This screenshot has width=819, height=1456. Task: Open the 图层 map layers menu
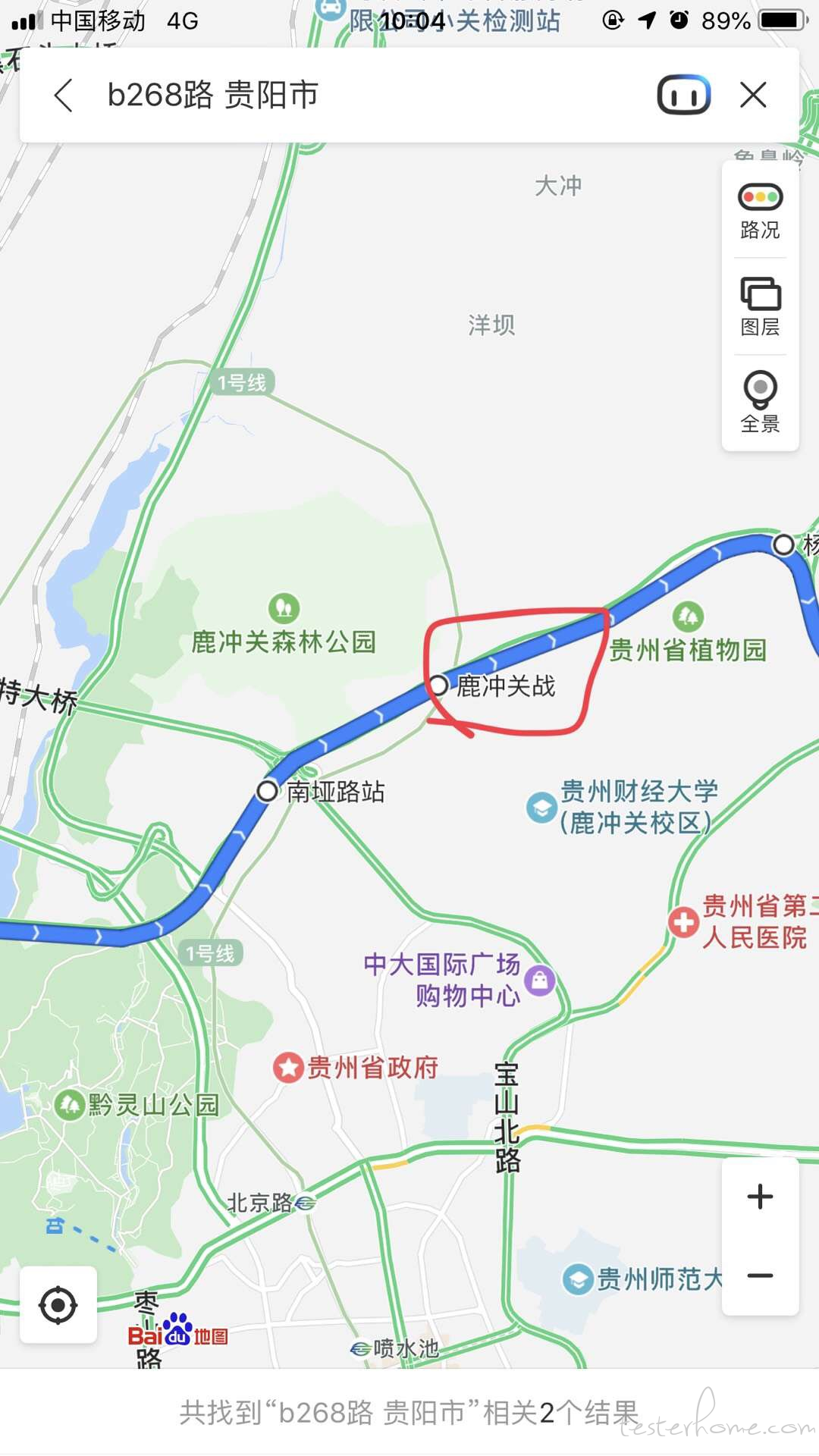(x=760, y=306)
